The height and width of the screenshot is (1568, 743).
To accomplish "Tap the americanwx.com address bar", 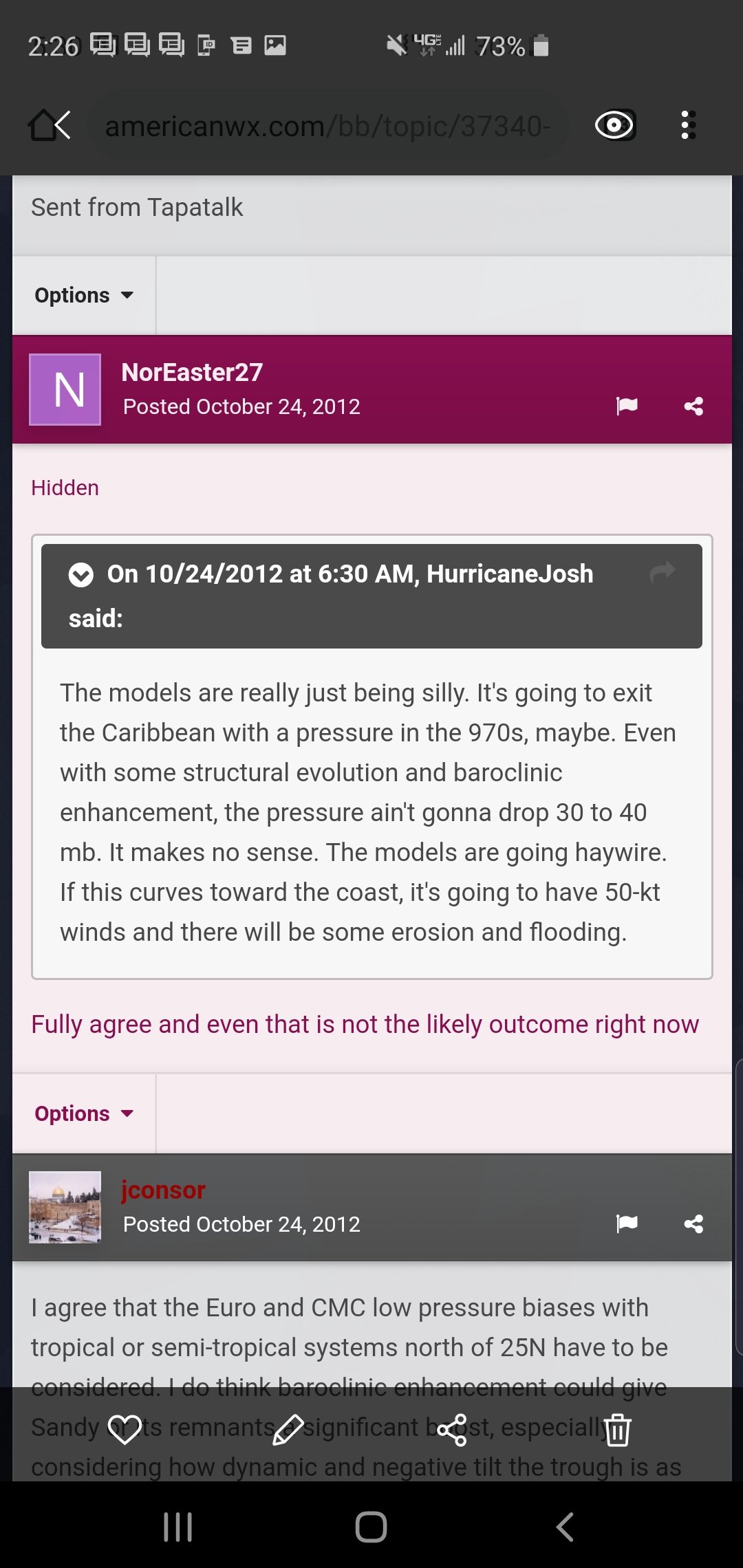I will pos(327,126).
